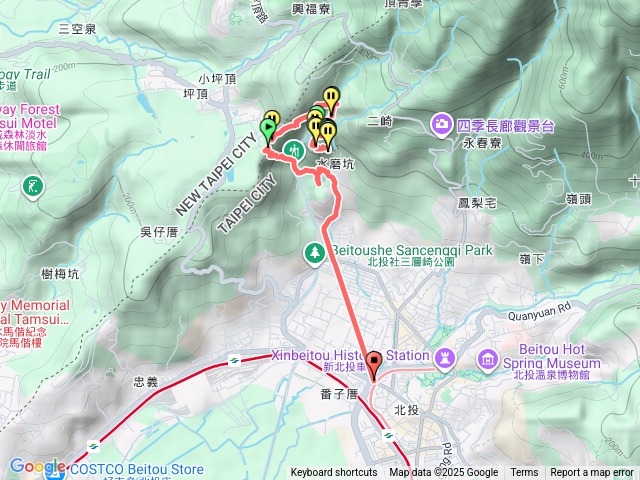
Task: Select Beitoushe Sancengqi Park marker
Action: [x=315, y=250]
